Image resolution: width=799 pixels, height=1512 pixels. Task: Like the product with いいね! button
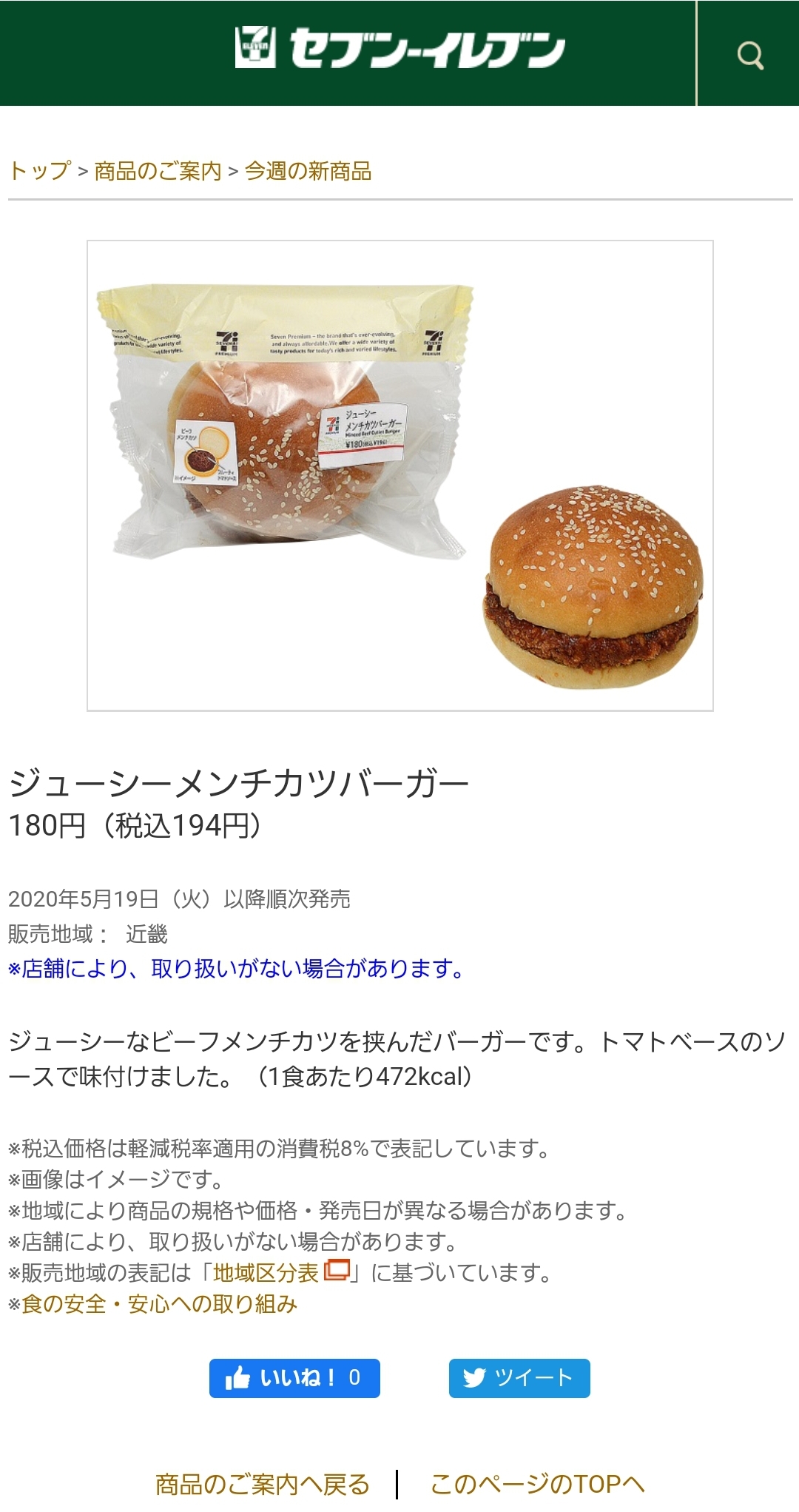294,1378
